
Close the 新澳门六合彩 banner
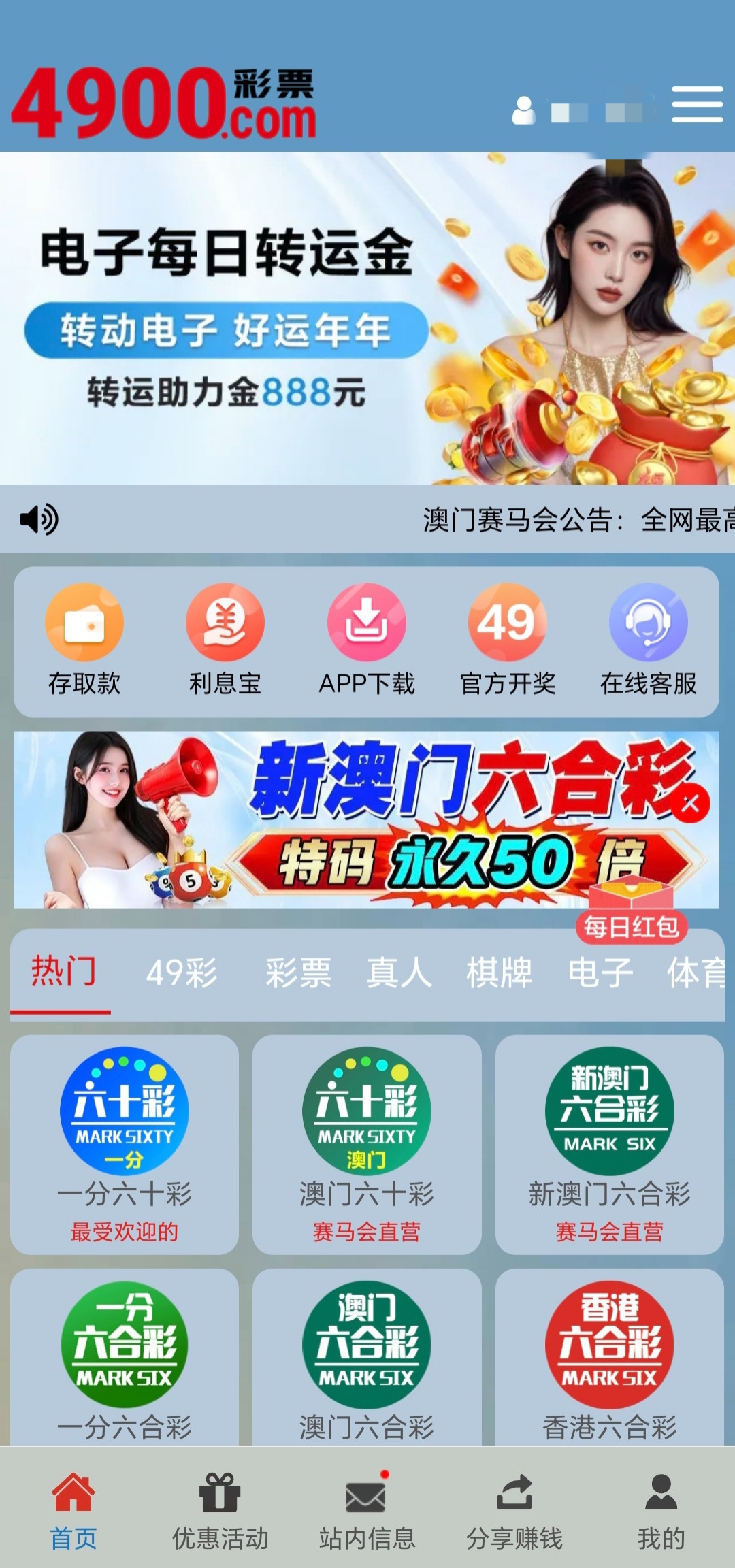tap(691, 804)
